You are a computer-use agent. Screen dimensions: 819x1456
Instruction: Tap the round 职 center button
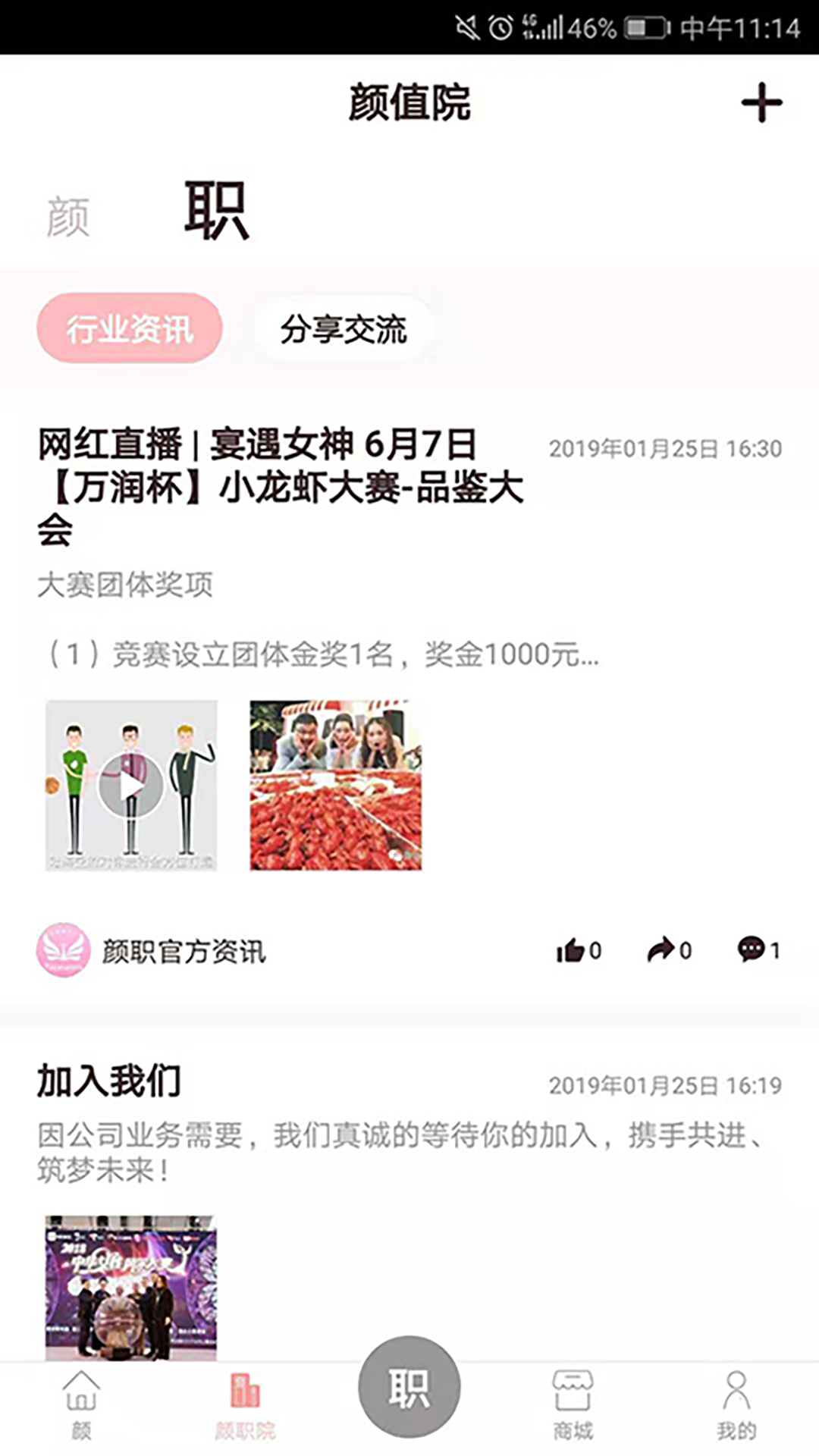(x=409, y=1387)
